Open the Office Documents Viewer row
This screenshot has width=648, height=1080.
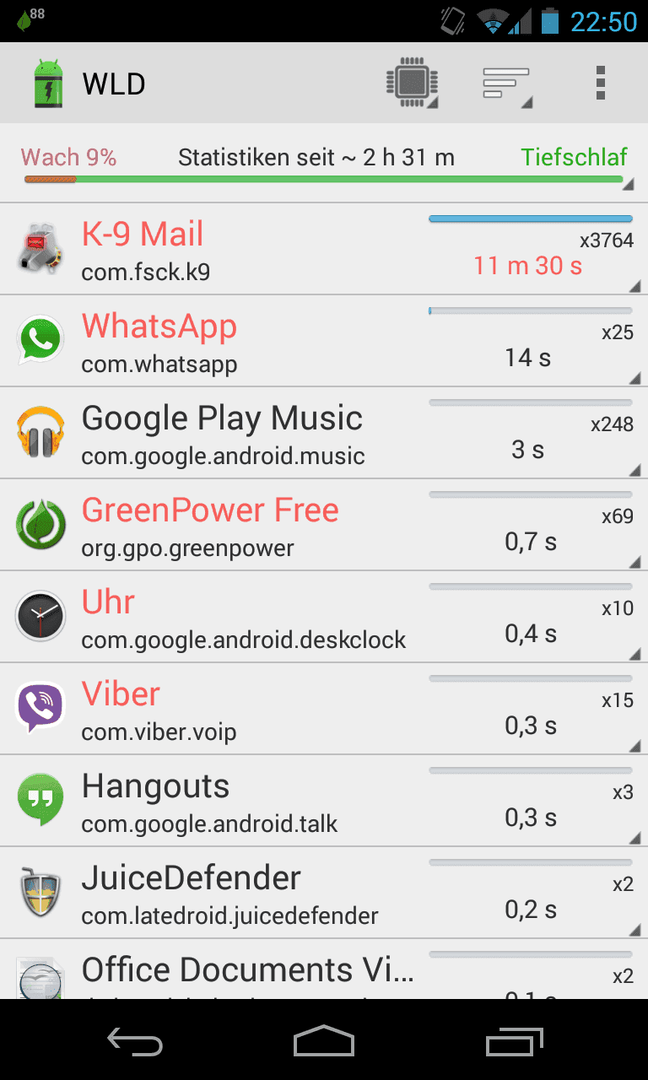pyautogui.click(x=324, y=969)
